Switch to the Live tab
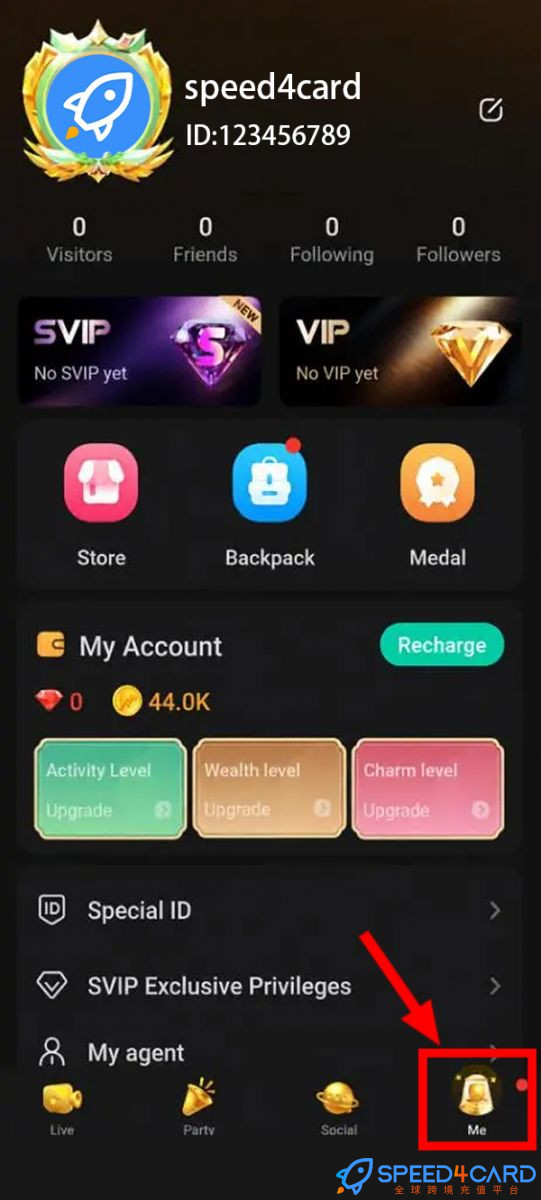The width and height of the screenshot is (541, 1200). (62, 1108)
